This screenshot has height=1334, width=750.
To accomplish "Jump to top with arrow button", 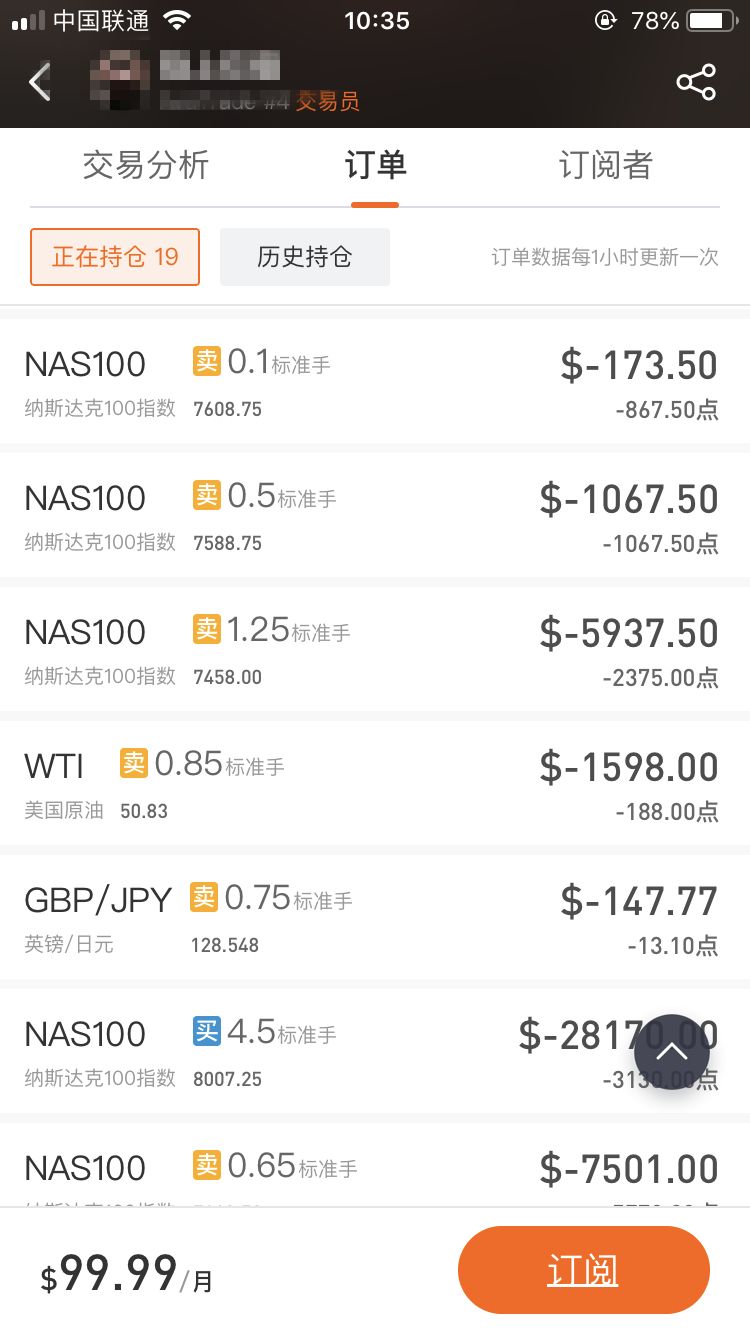I will pyautogui.click(x=672, y=1052).
